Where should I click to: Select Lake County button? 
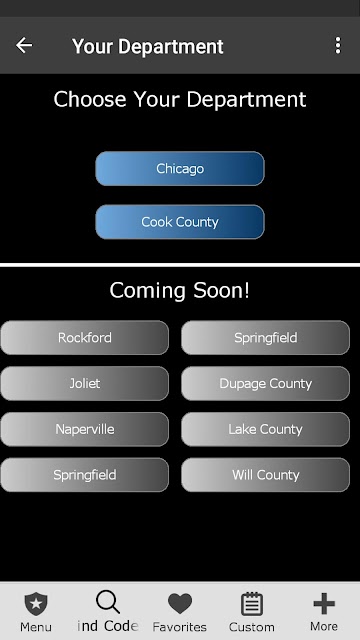(x=266, y=429)
